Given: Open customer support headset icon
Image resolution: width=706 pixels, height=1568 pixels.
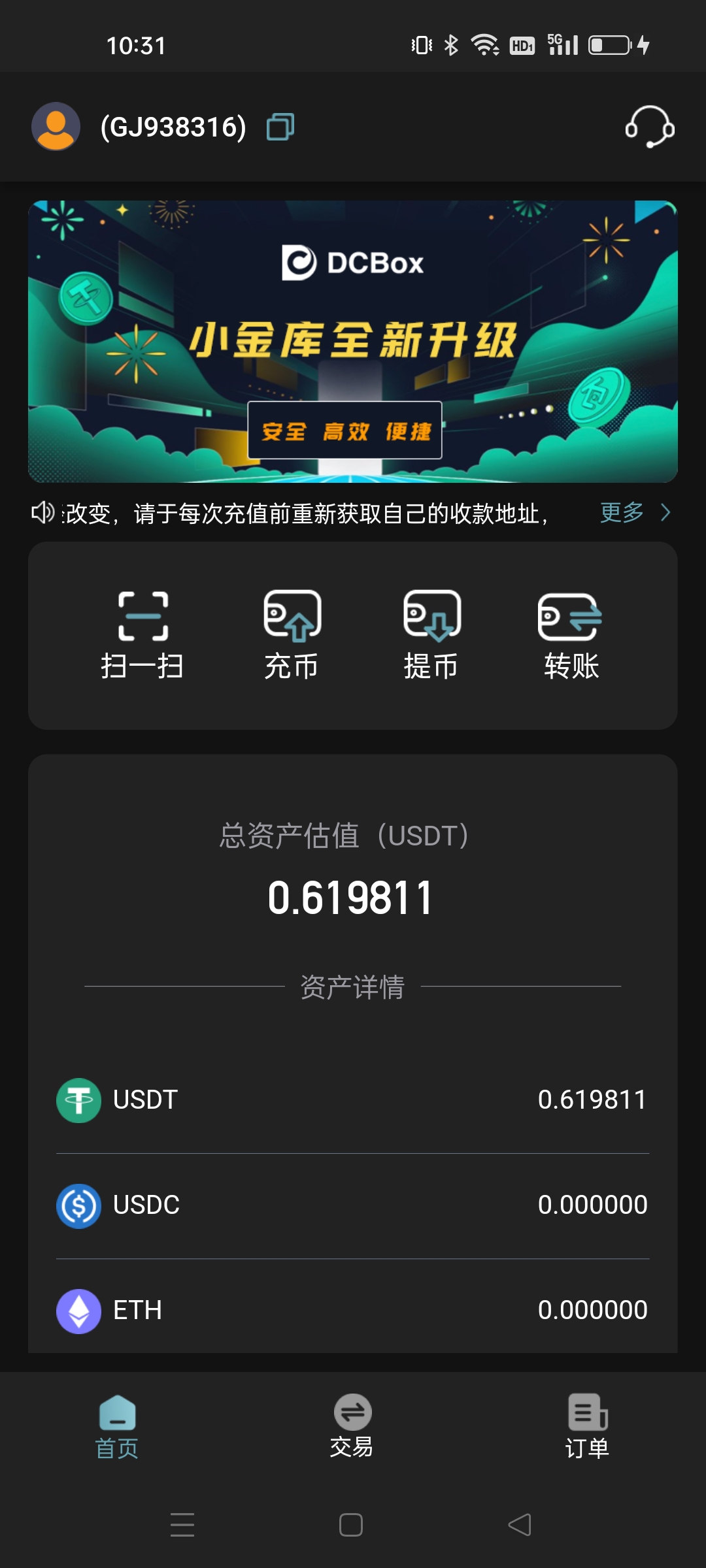Looking at the screenshot, I should click(x=649, y=127).
